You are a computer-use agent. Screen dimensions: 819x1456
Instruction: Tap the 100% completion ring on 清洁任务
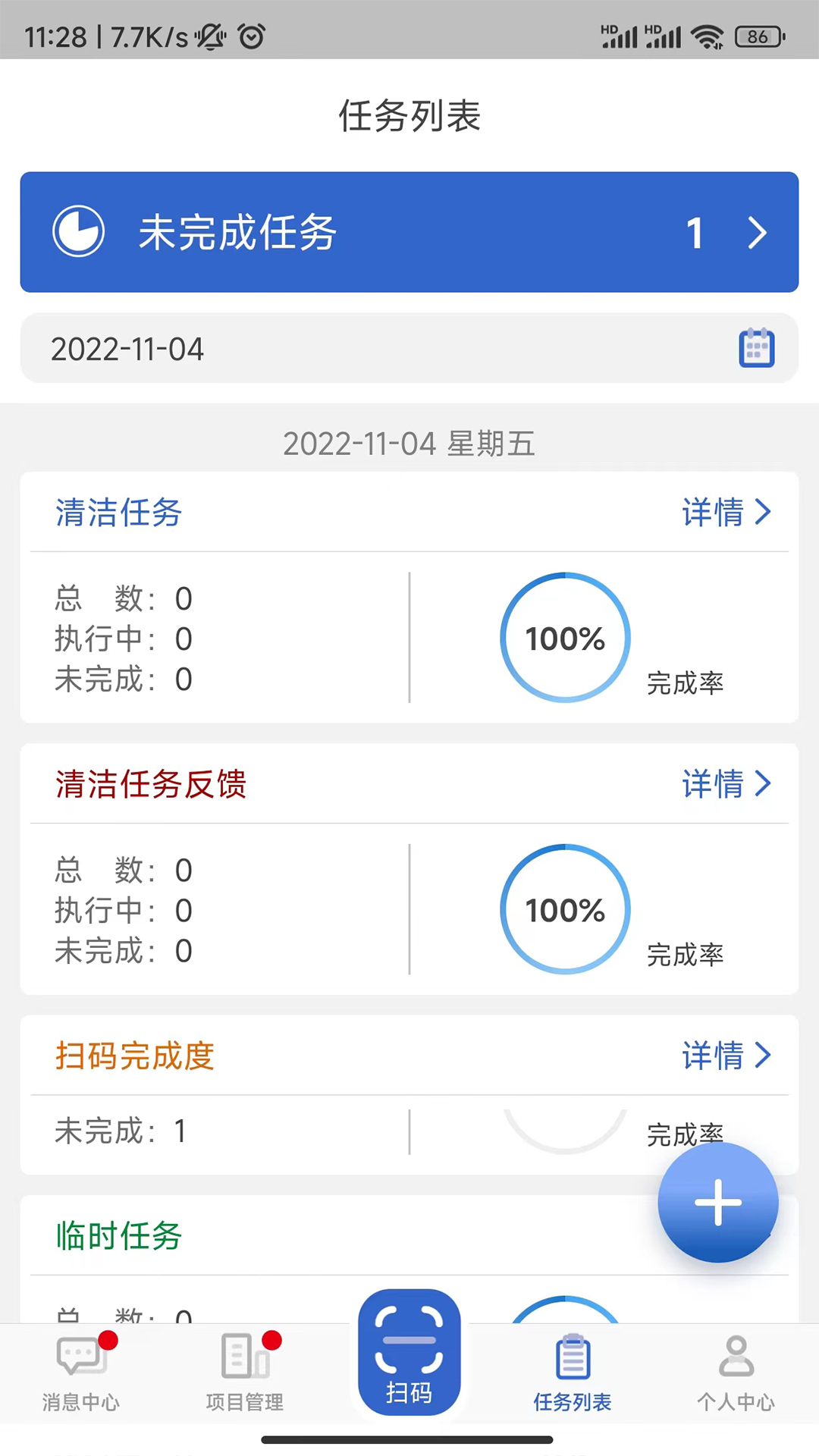(565, 638)
